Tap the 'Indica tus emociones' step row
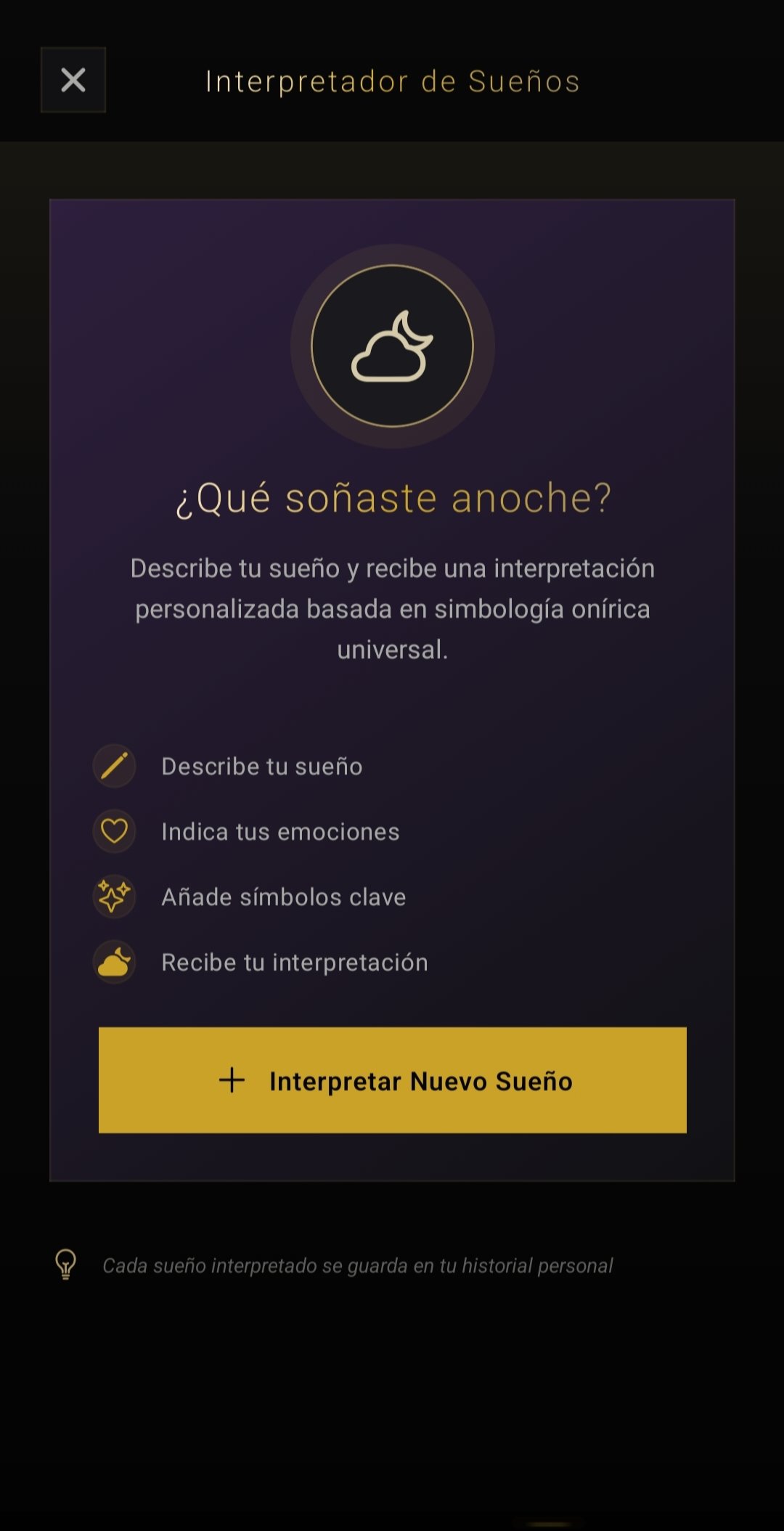Viewport: 784px width, 1531px height. pyautogui.click(x=279, y=831)
